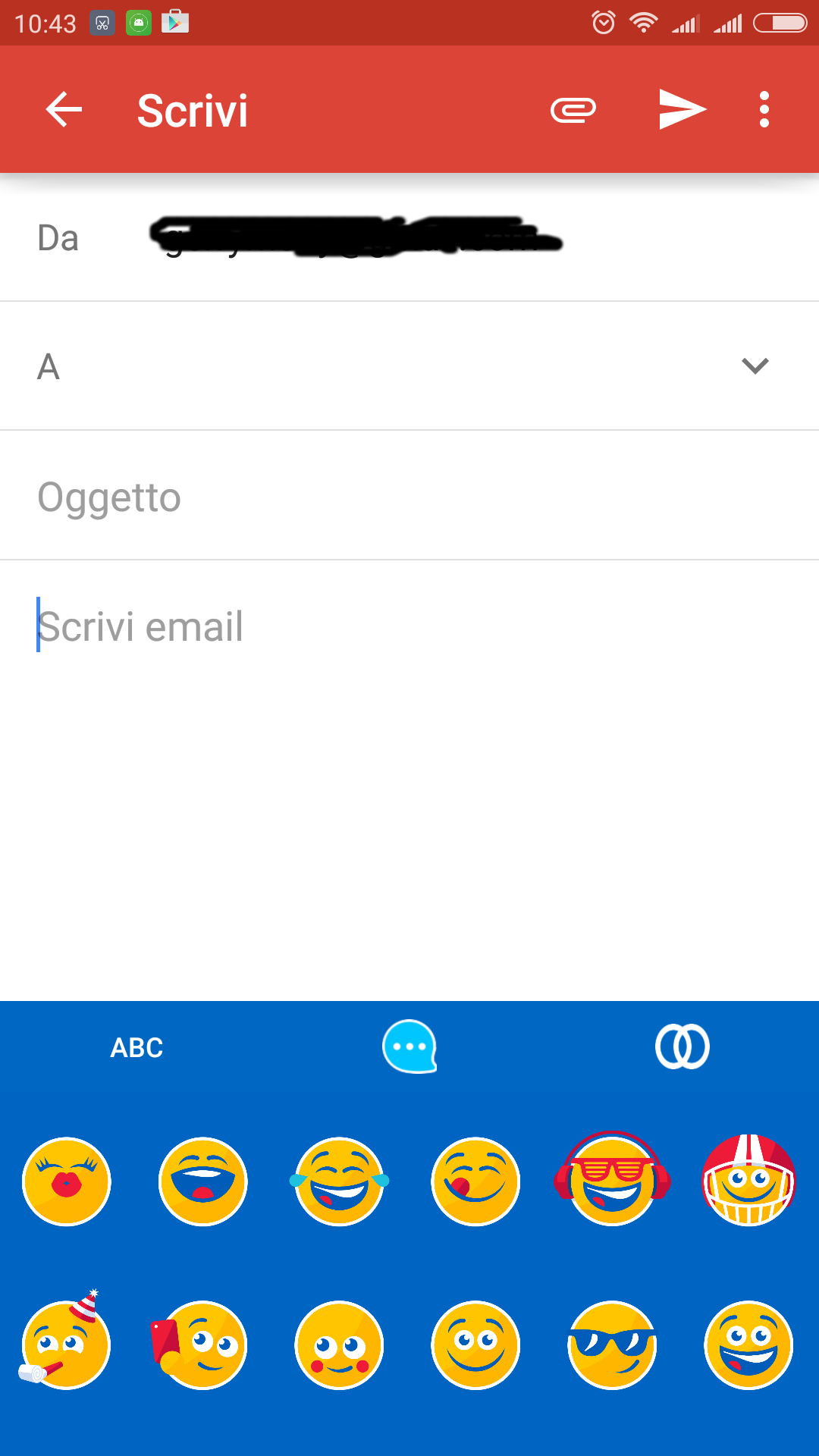
Task: Pick the football helmet emoji
Action: coord(748,1179)
